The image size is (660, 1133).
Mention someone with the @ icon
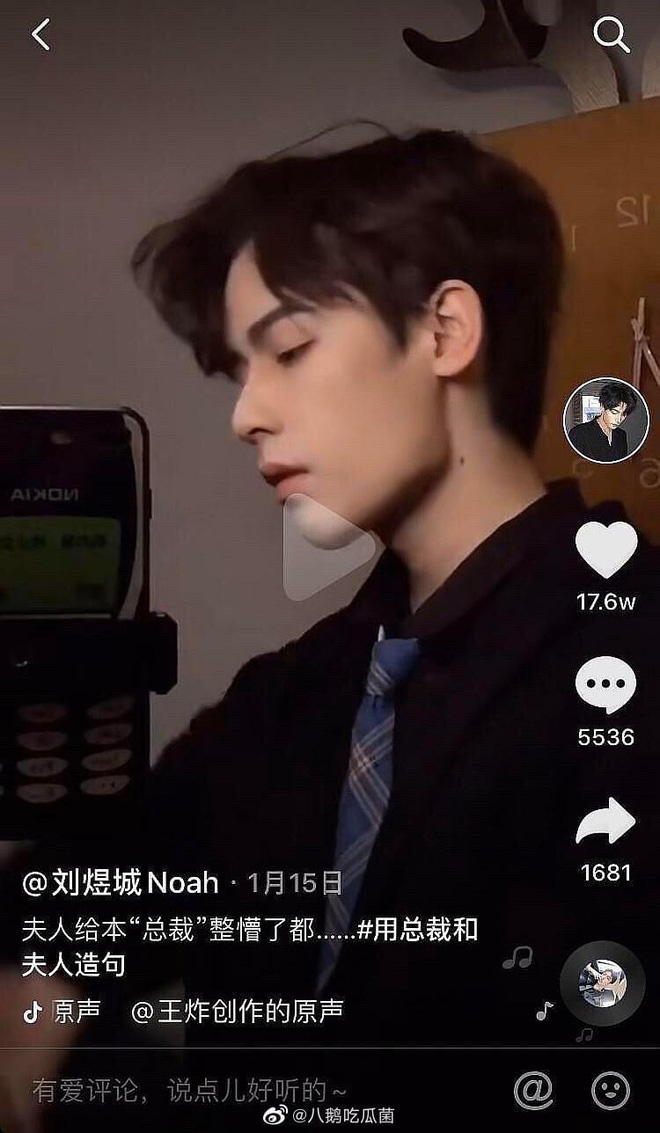coord(534,1090)
